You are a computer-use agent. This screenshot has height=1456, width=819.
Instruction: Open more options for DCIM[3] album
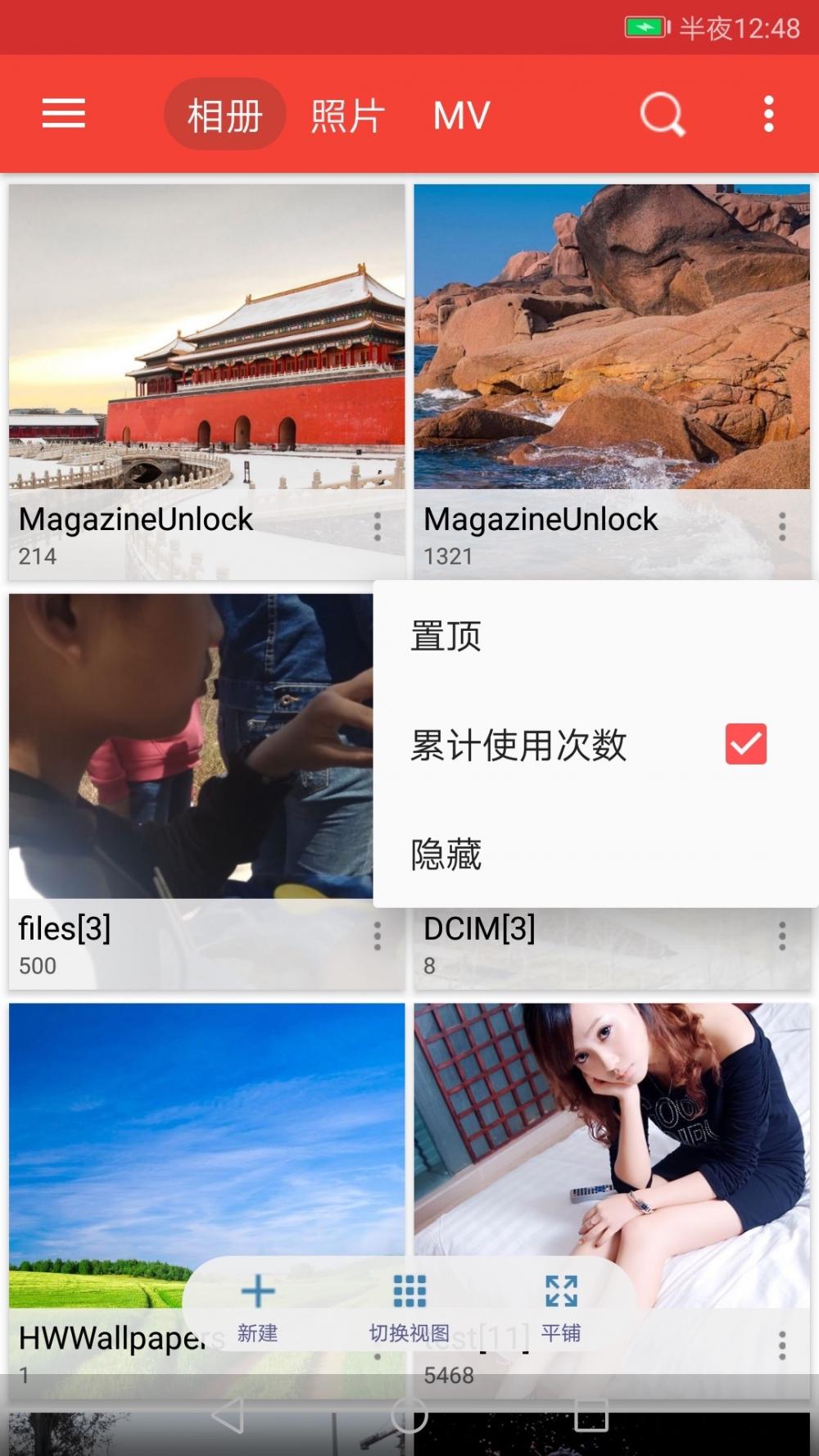pos(782,936)
